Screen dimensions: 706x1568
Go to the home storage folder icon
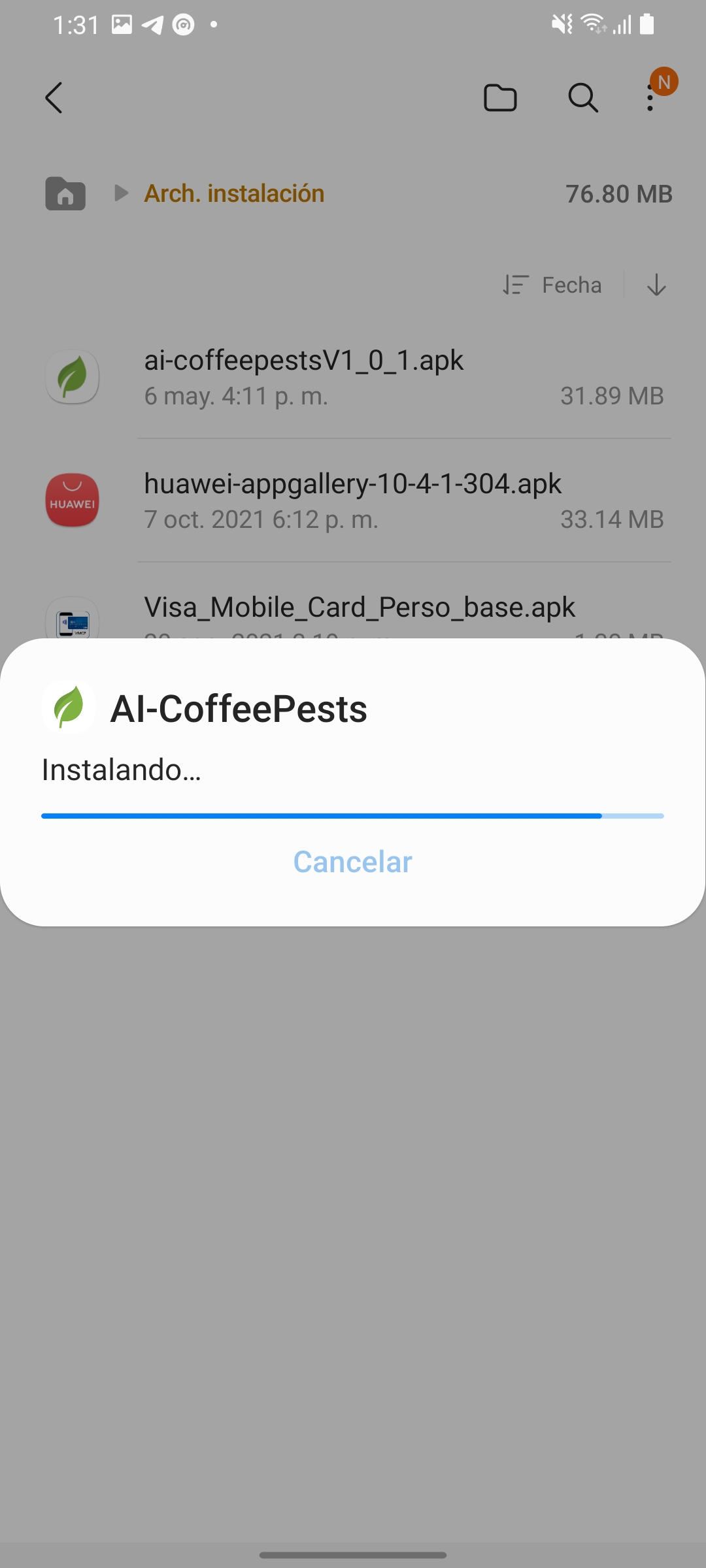click(65, 193)
